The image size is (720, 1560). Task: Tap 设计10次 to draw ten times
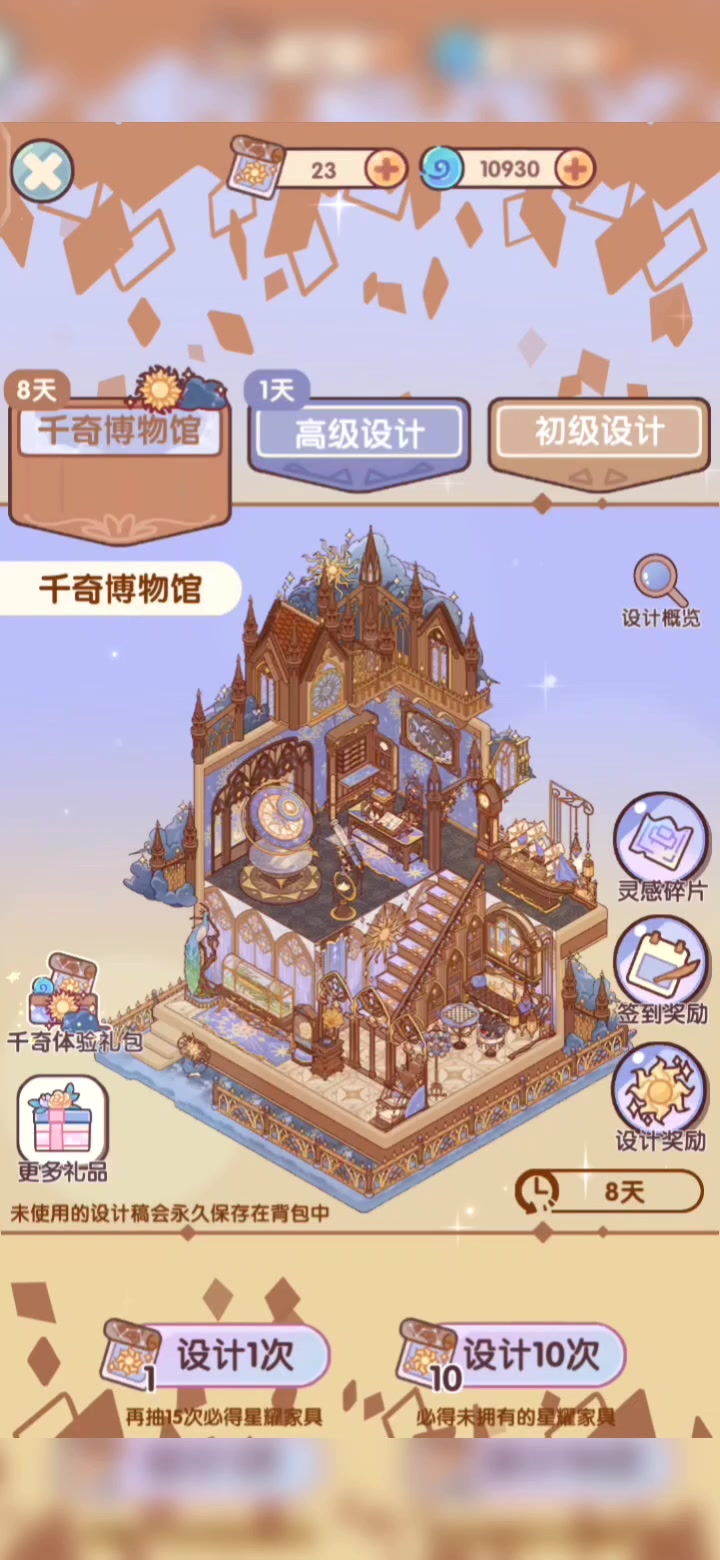[511, 1357]
